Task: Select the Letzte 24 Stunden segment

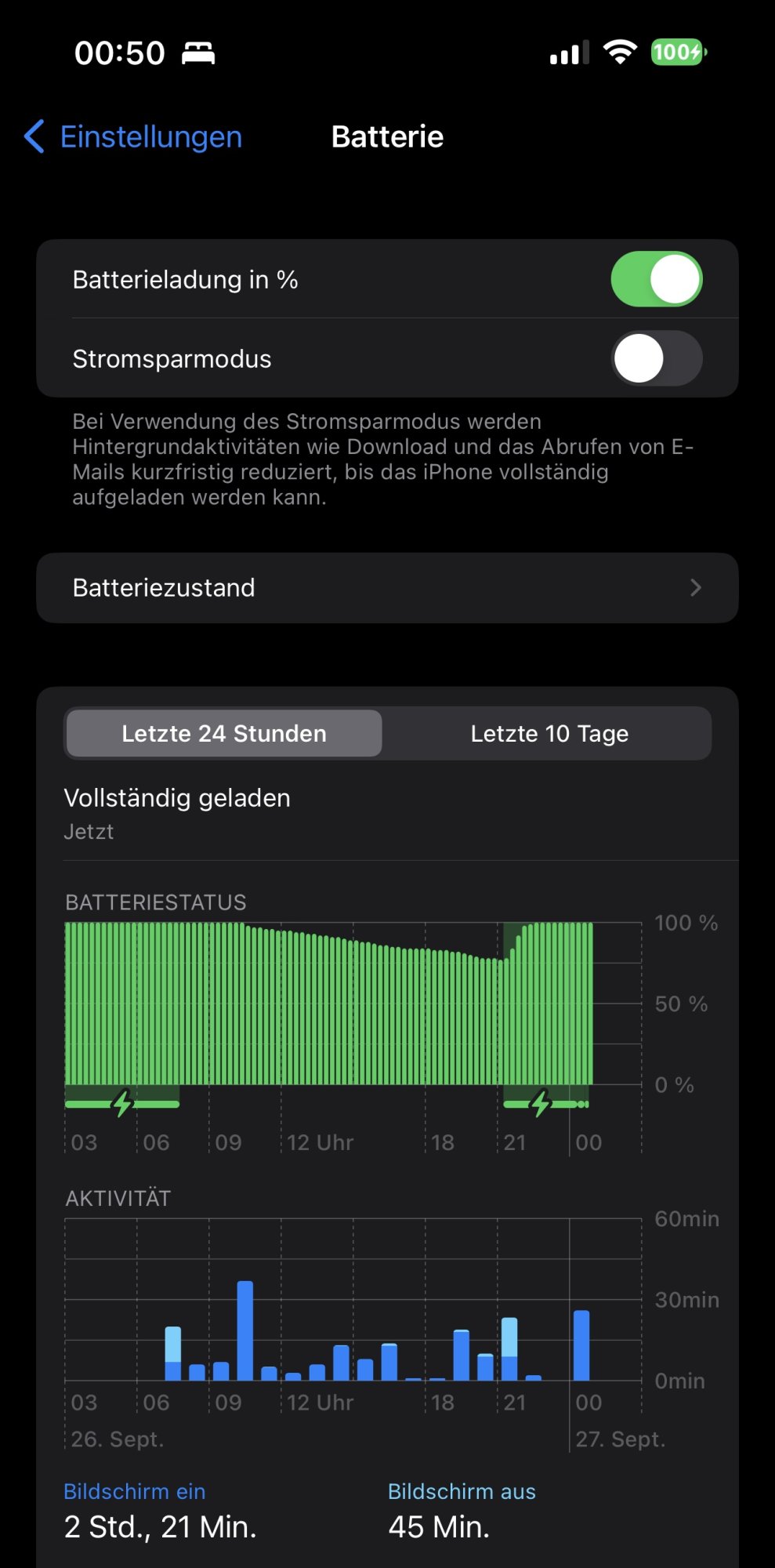Action: [224, 734]
